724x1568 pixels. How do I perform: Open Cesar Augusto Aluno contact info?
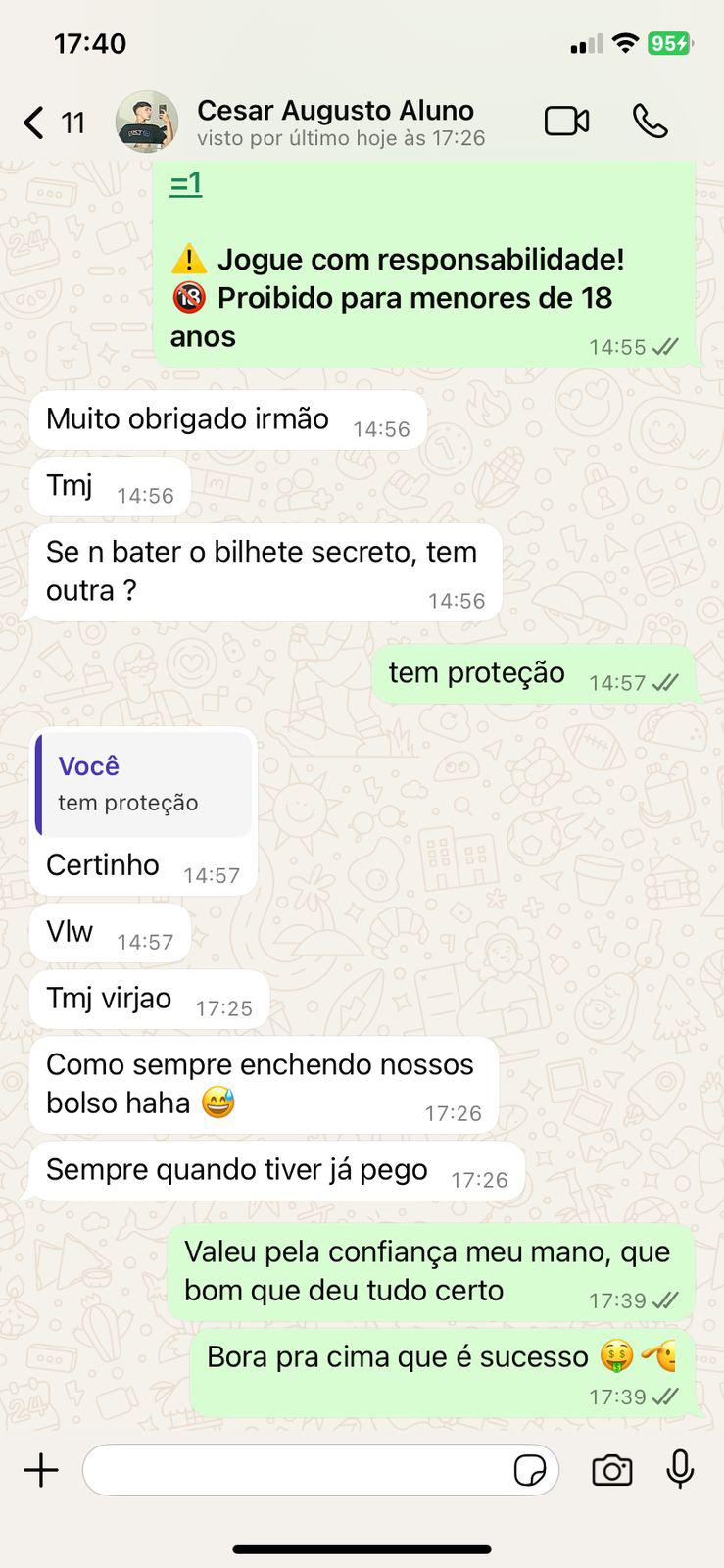pyautogui.click(x=333, y=122)
